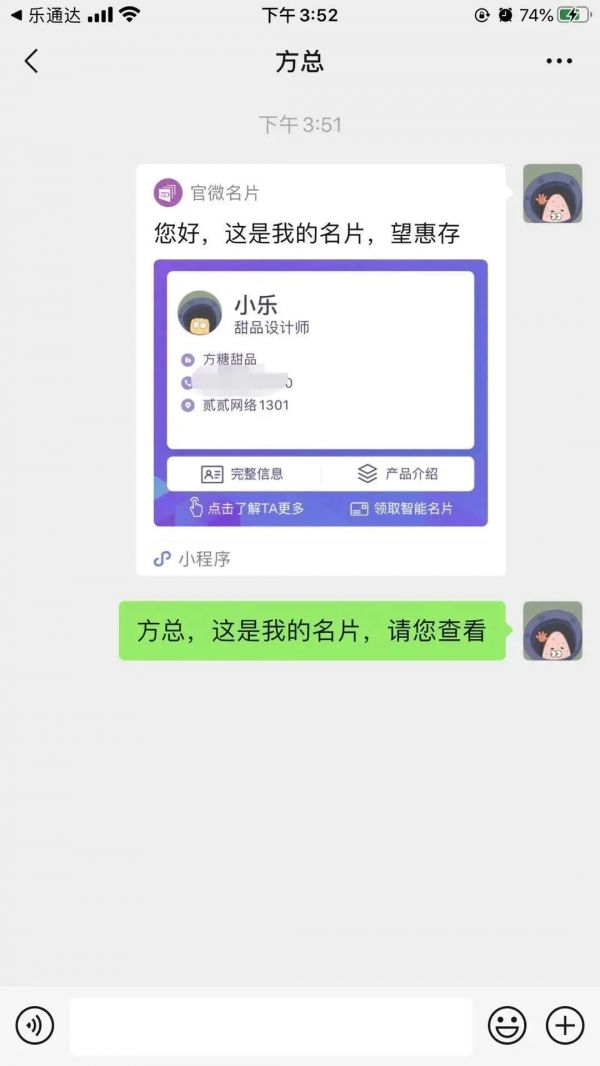Tap the avatar beside 方总 text message

click(552, 631)
